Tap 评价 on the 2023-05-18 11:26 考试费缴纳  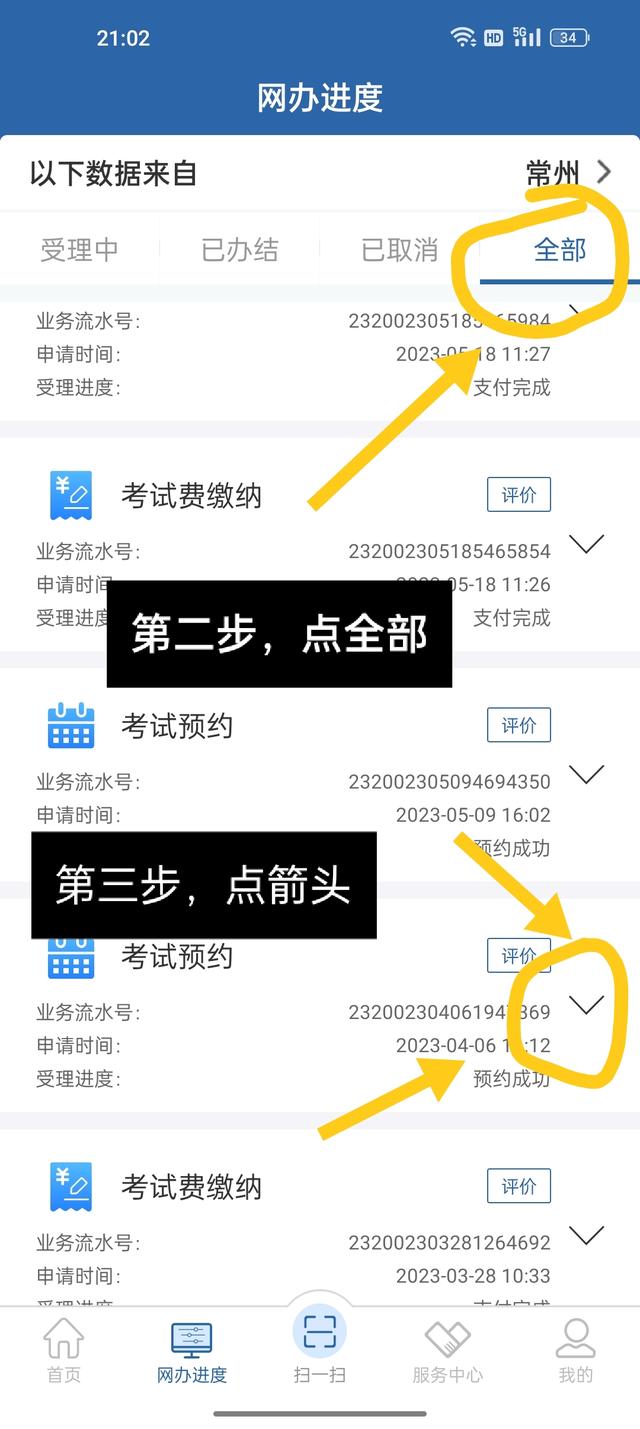coord(518,495)
